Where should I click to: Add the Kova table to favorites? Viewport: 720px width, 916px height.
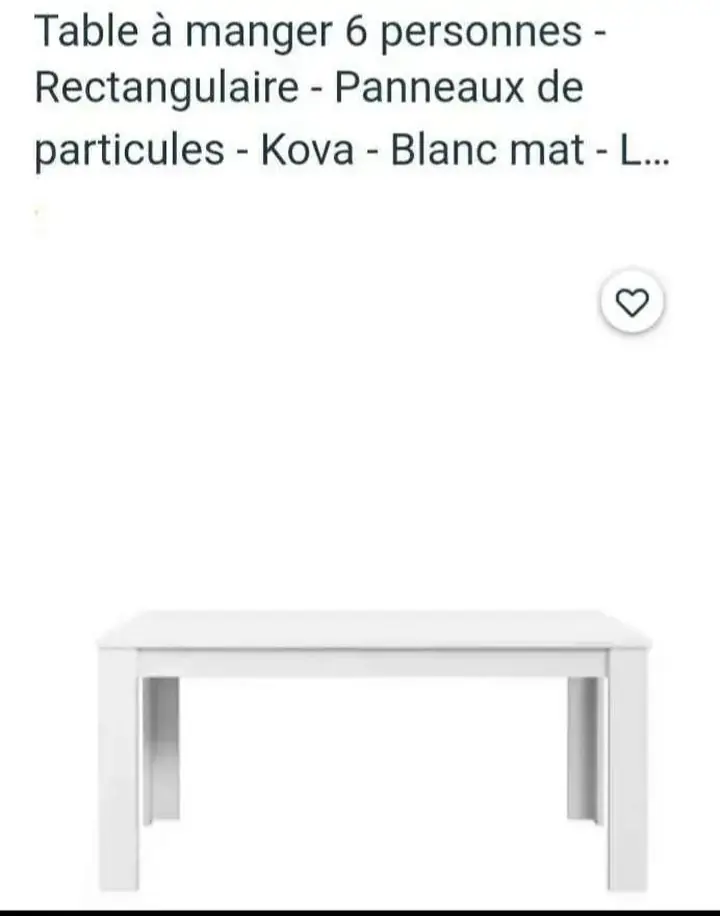click(631, 303)
